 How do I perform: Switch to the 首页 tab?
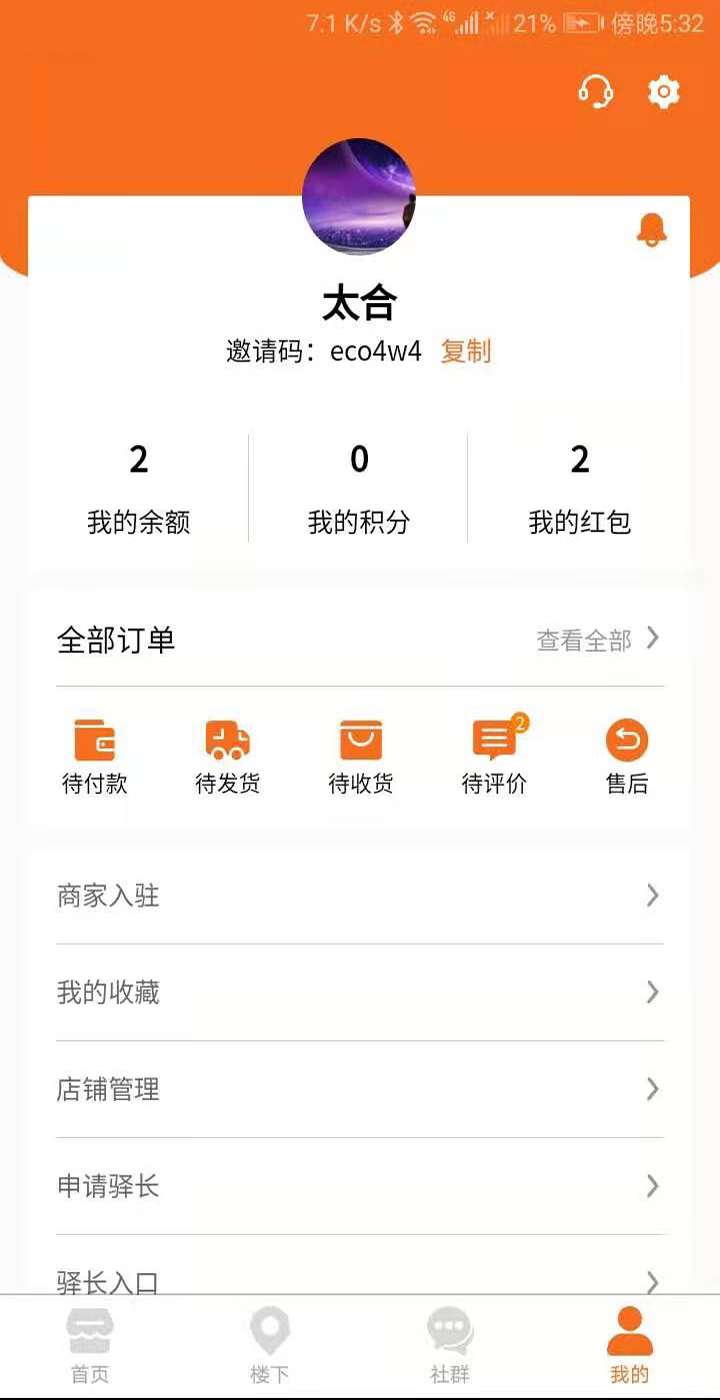(90, 1346)
